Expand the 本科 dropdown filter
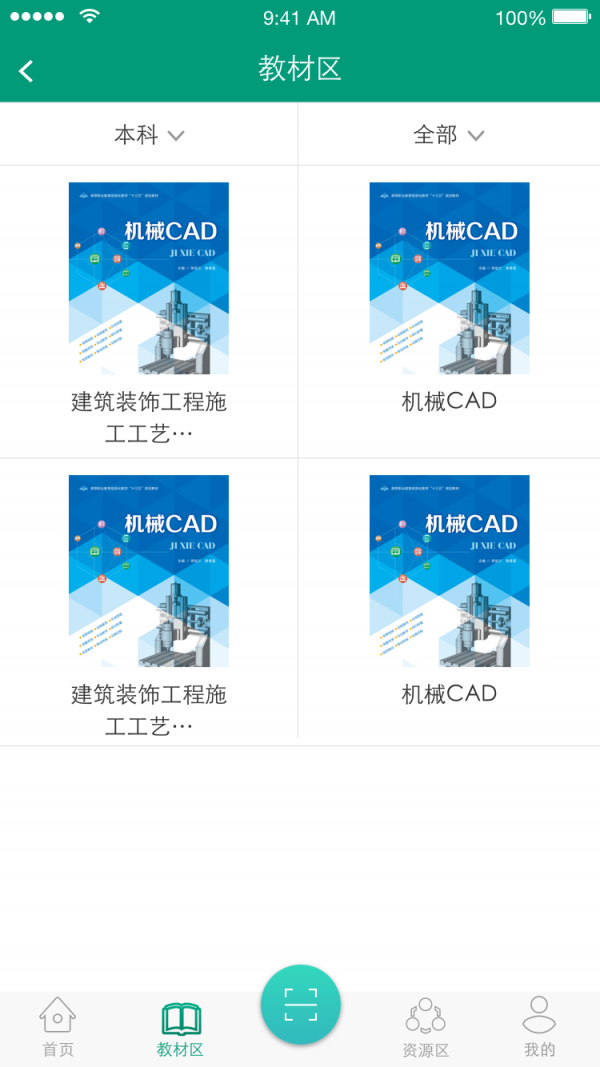The width and height of the screenshot is (600, 1067). click(x=149, y=135)
